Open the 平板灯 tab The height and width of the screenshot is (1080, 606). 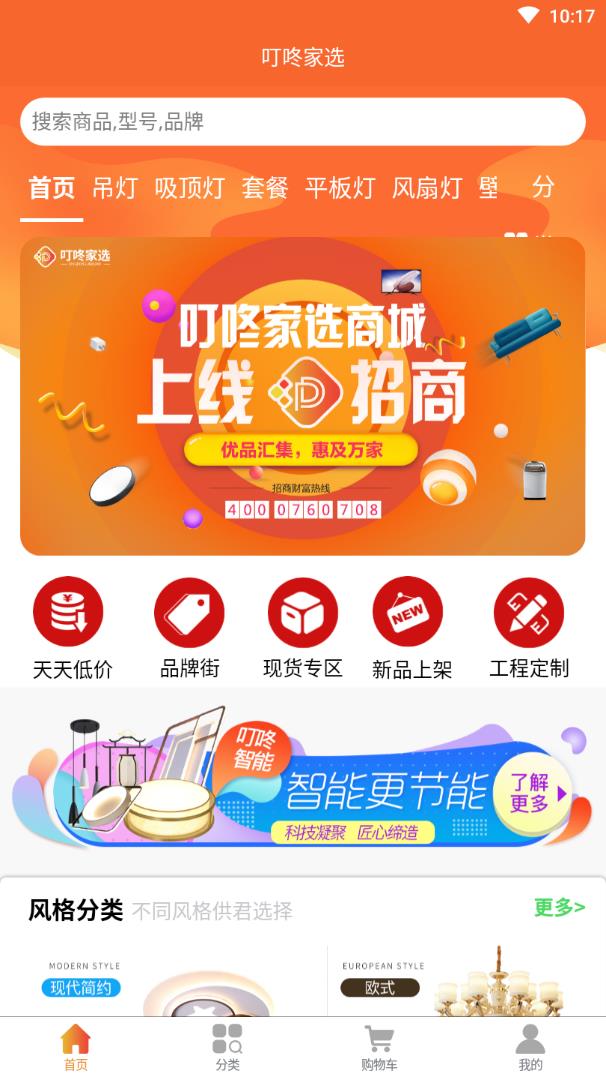pos(339,187)
